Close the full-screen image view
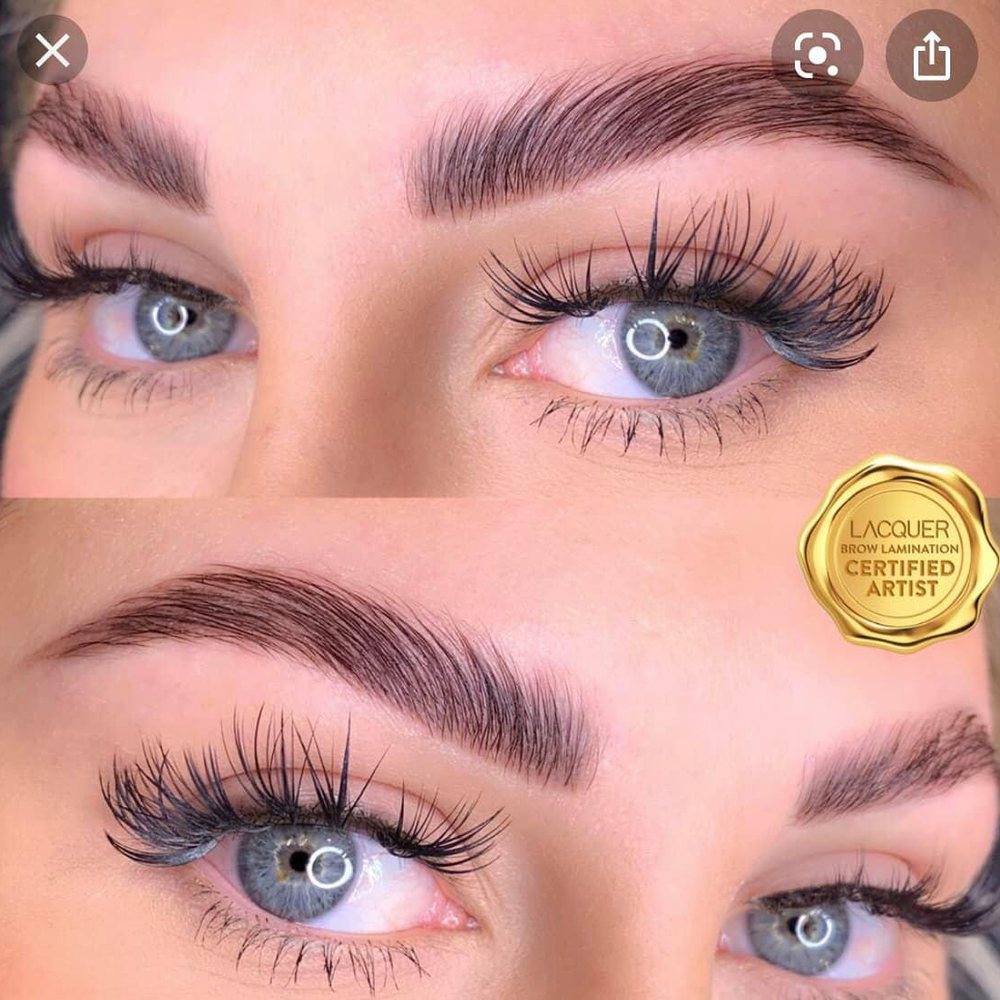 coord(52,50)
